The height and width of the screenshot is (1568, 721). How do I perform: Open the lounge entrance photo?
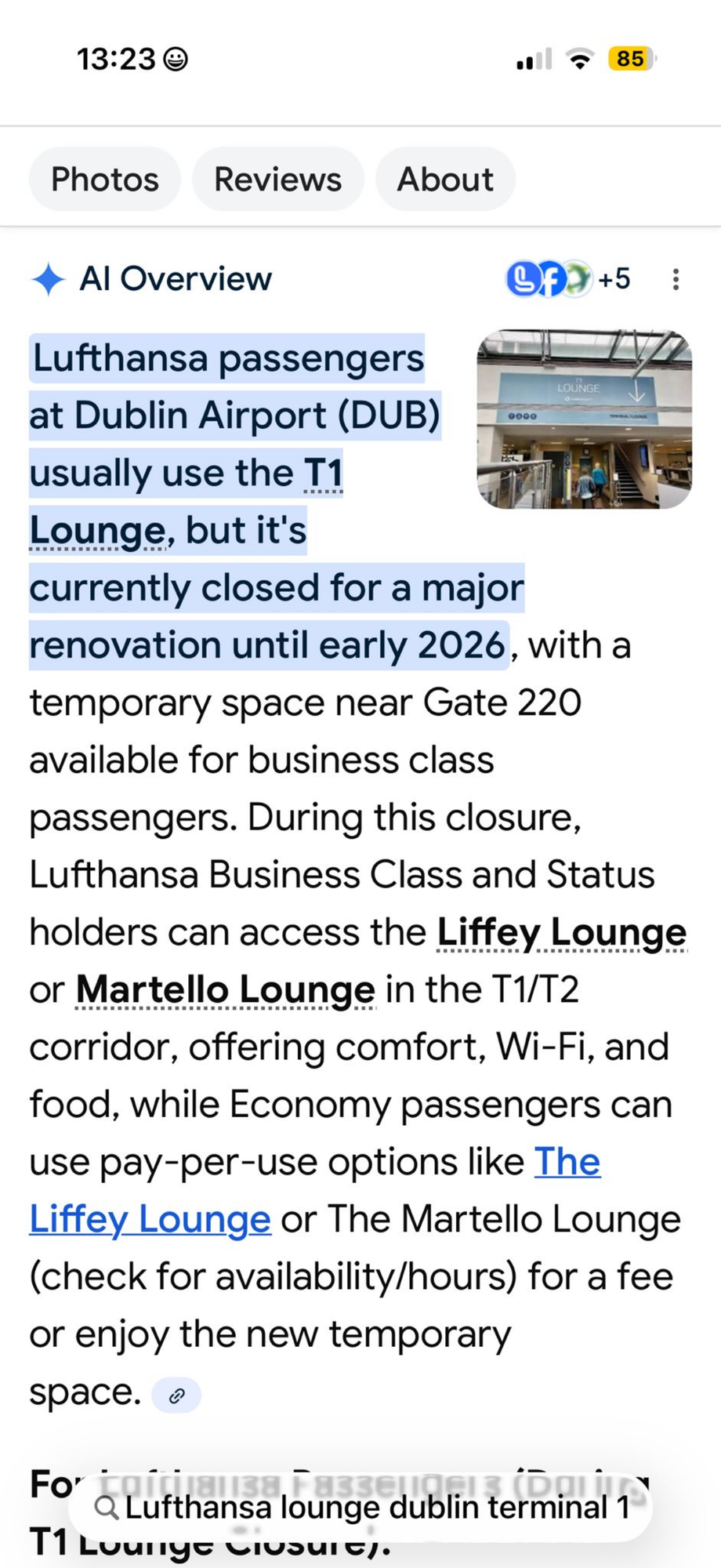coord(585,419)
